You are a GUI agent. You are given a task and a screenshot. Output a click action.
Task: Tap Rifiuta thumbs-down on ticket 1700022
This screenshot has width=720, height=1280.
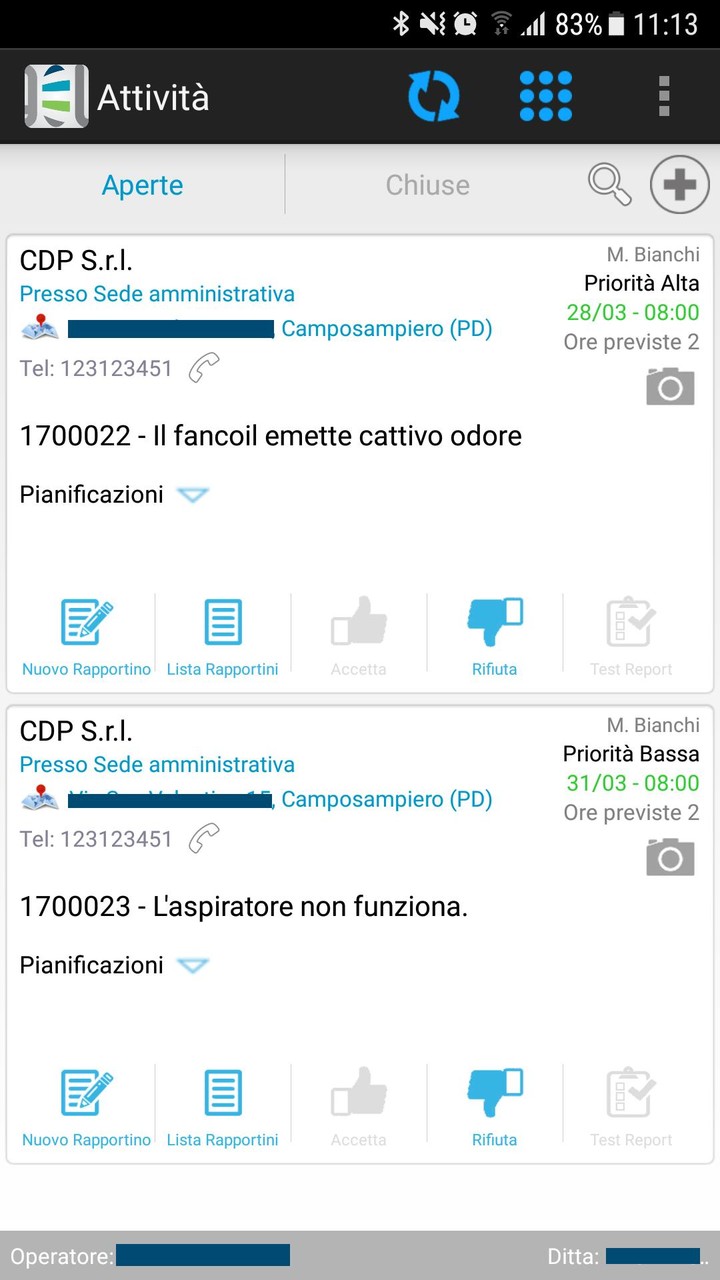tap(494, 630)
